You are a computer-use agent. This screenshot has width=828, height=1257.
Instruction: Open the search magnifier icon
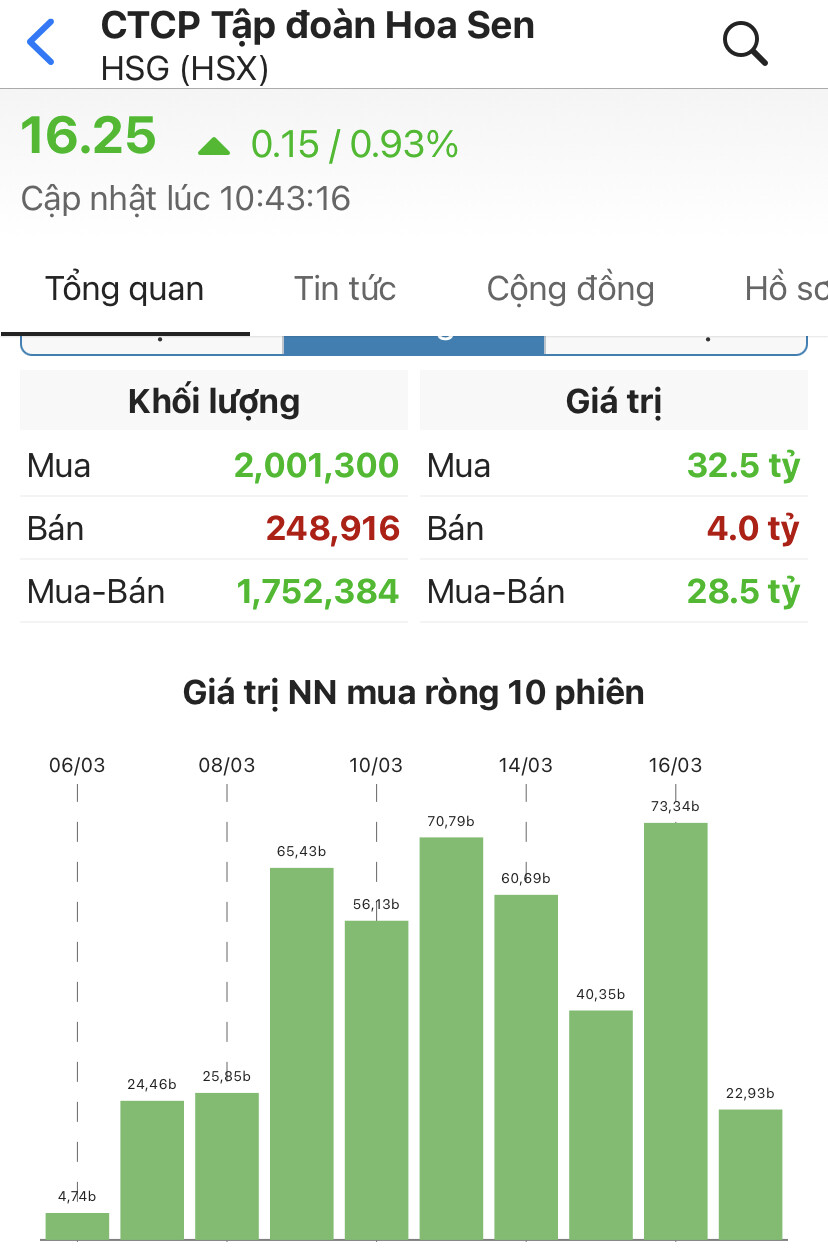(744, 43)
